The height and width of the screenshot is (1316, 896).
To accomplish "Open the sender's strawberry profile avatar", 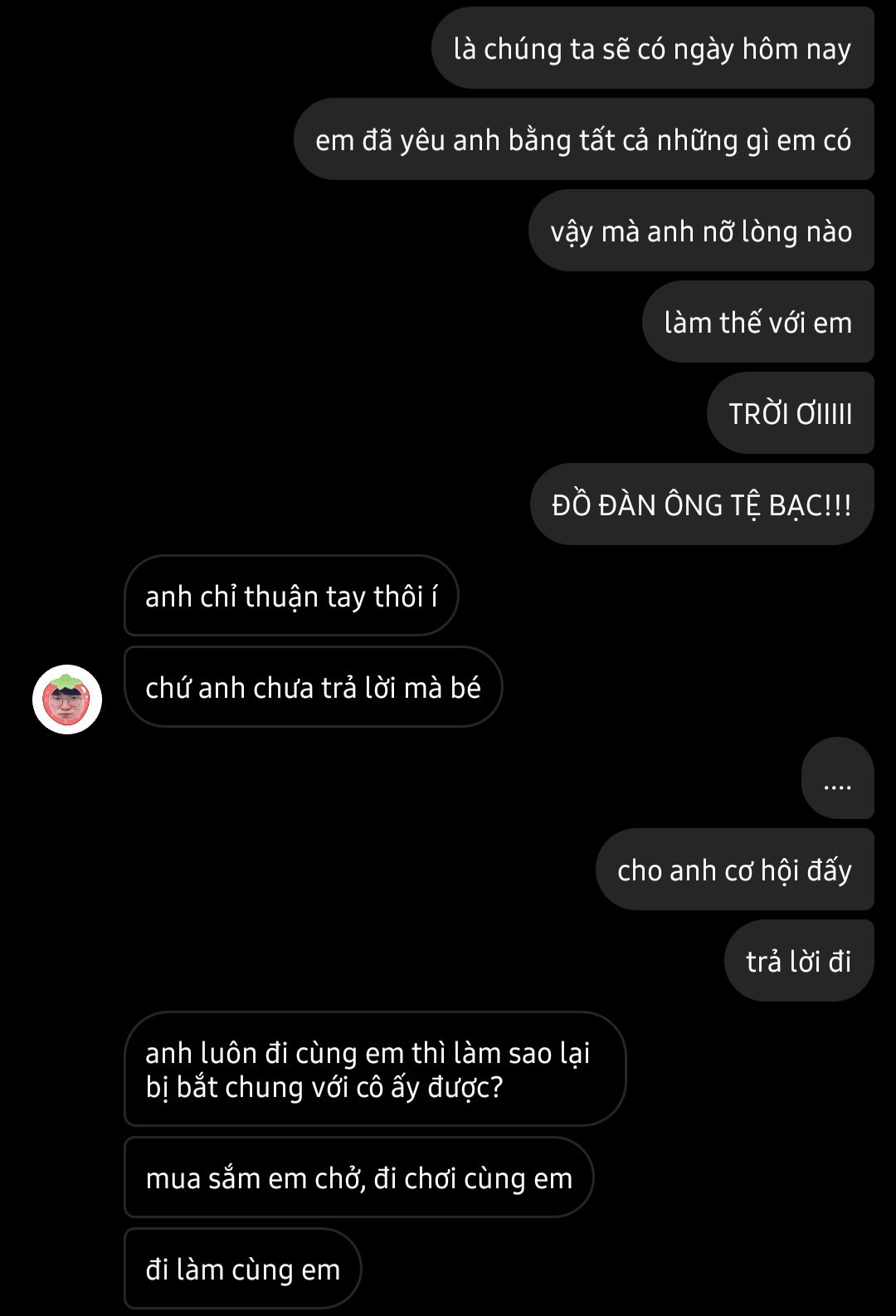I will 67,699.
